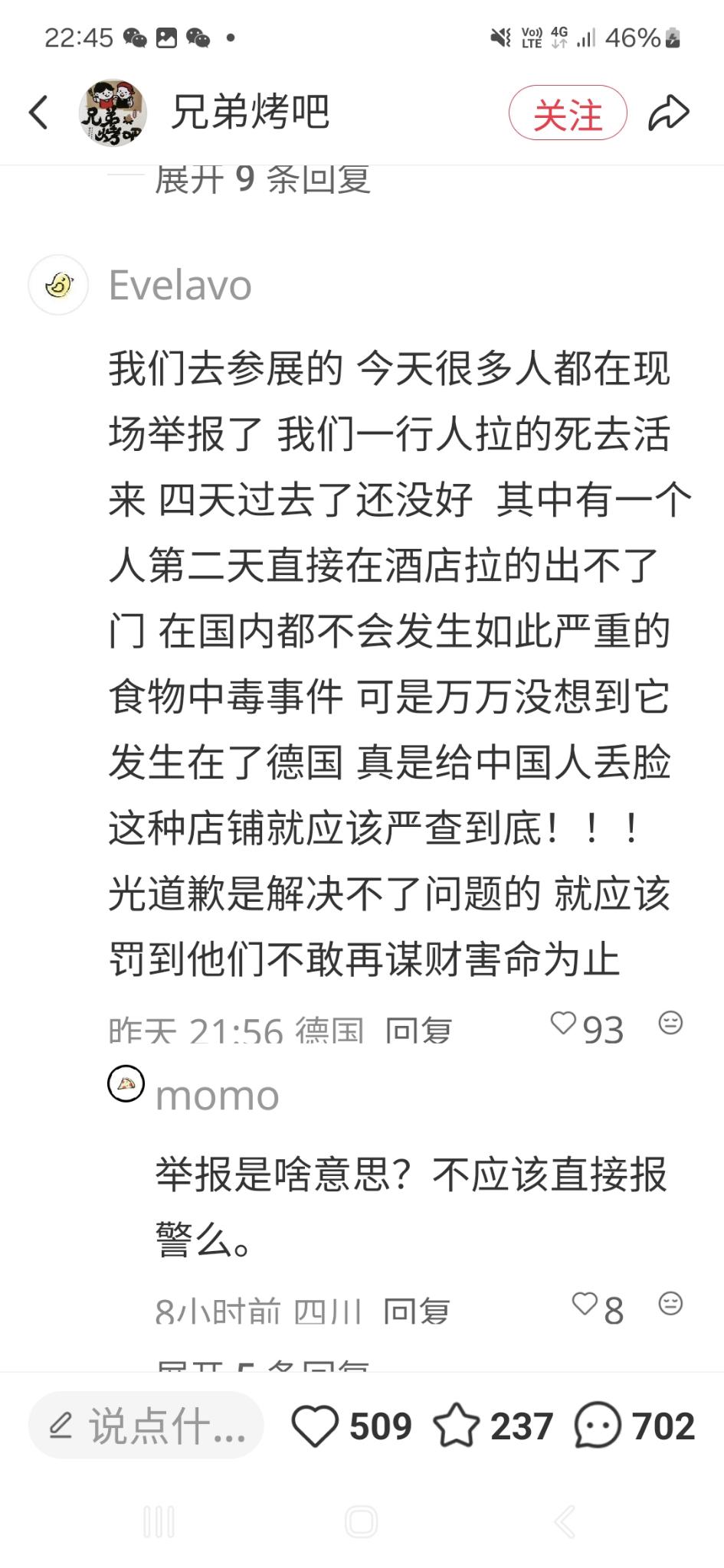Reply to momo's comment

click(416, 1311)
